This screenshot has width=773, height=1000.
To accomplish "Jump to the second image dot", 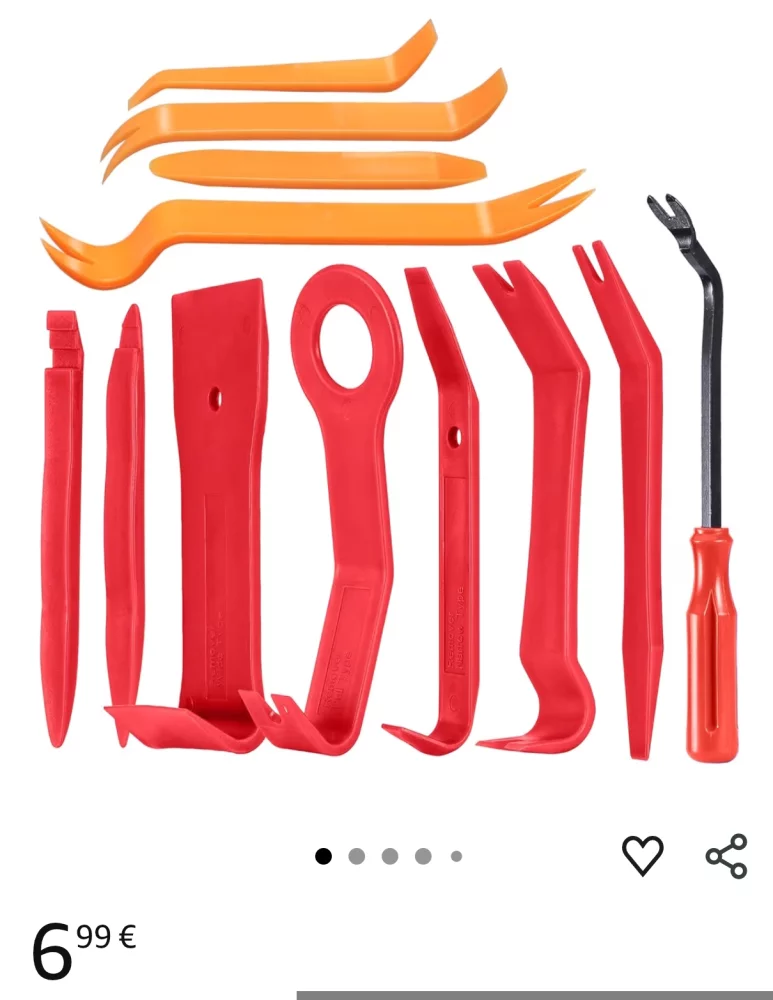I will click(x=357, y=856).
